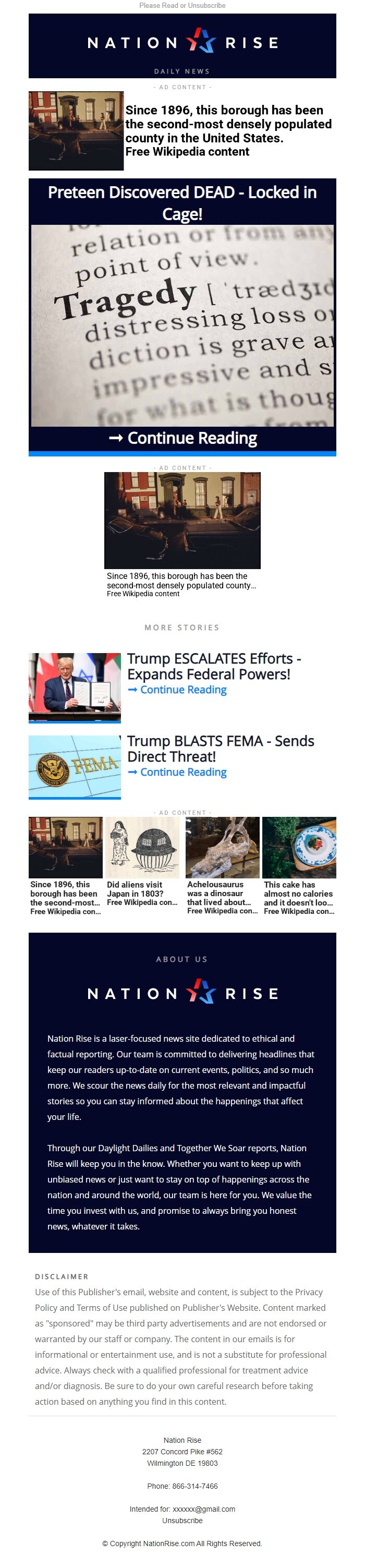Continue Reading the Expands Federal Powers article
The width and height of the screenshot is (365, 1568).
coord(177,690)
